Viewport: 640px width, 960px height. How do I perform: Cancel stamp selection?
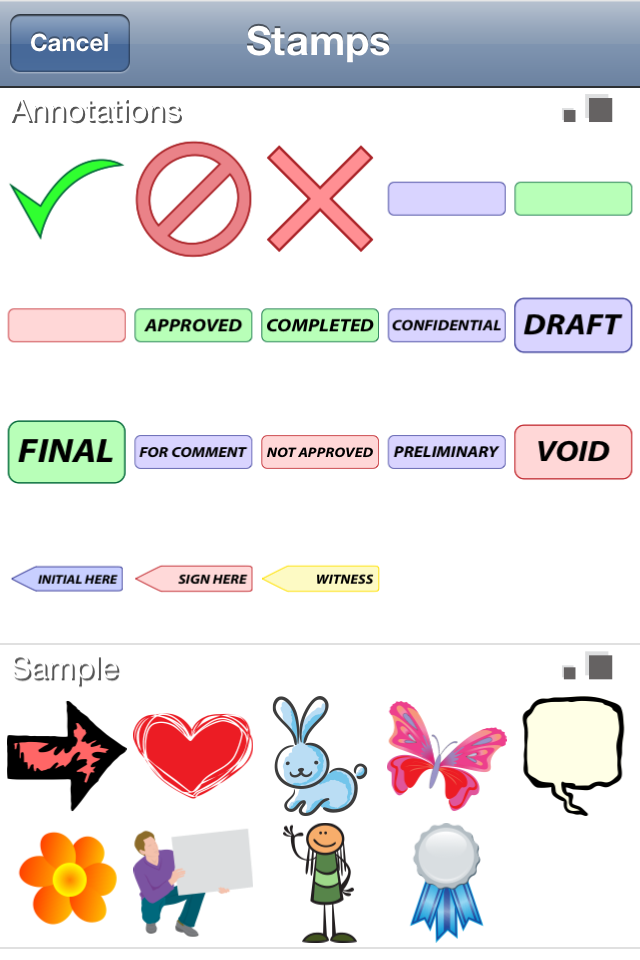[x=70, y=43]
